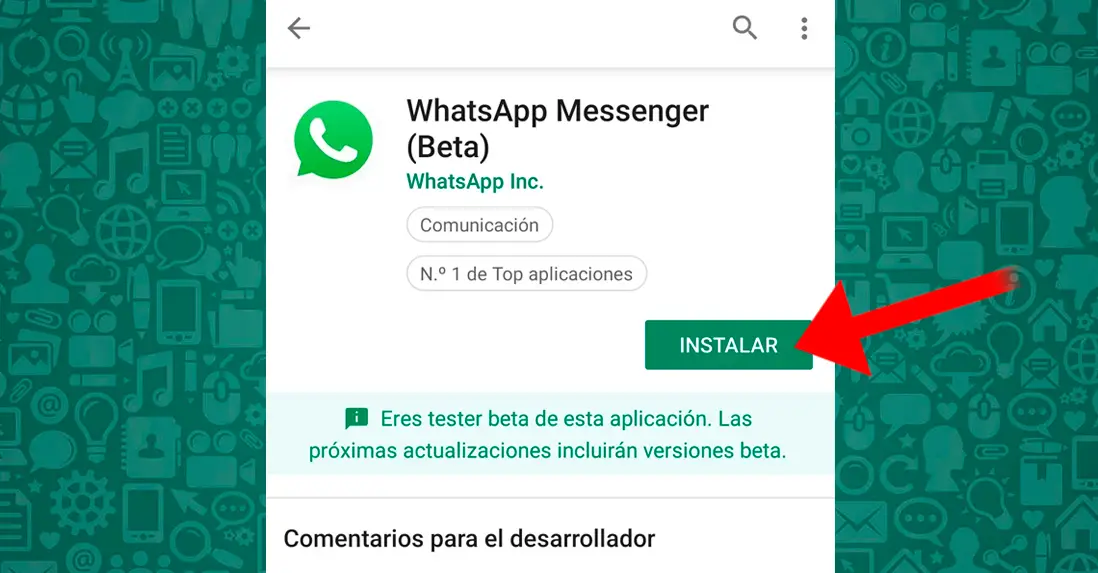Screen dimensions: 1098x573
Task: Tap the green INSTALAR button
Action: pyautogui.click(x=728, y=345)
